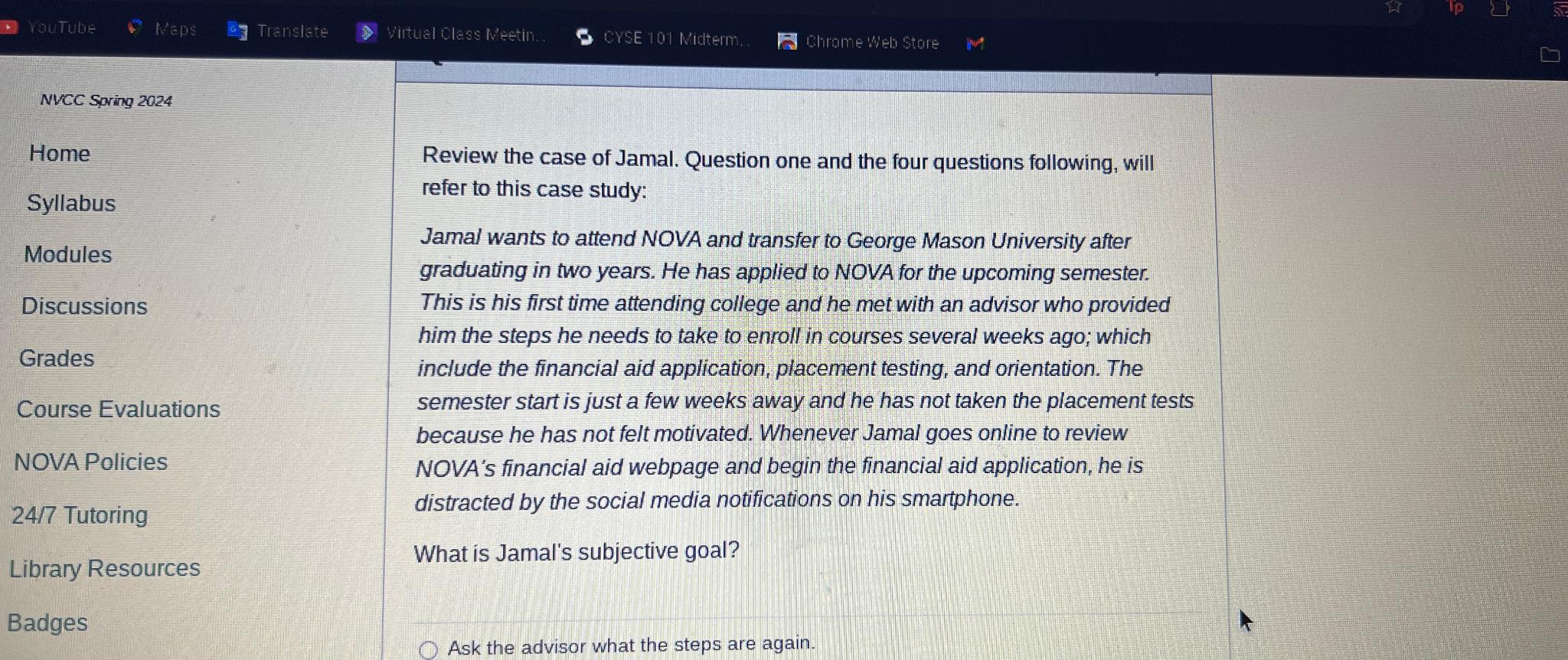Open NOVA Policies
This screenshot has height=660, width=1568.
click(x=90, y=462)
